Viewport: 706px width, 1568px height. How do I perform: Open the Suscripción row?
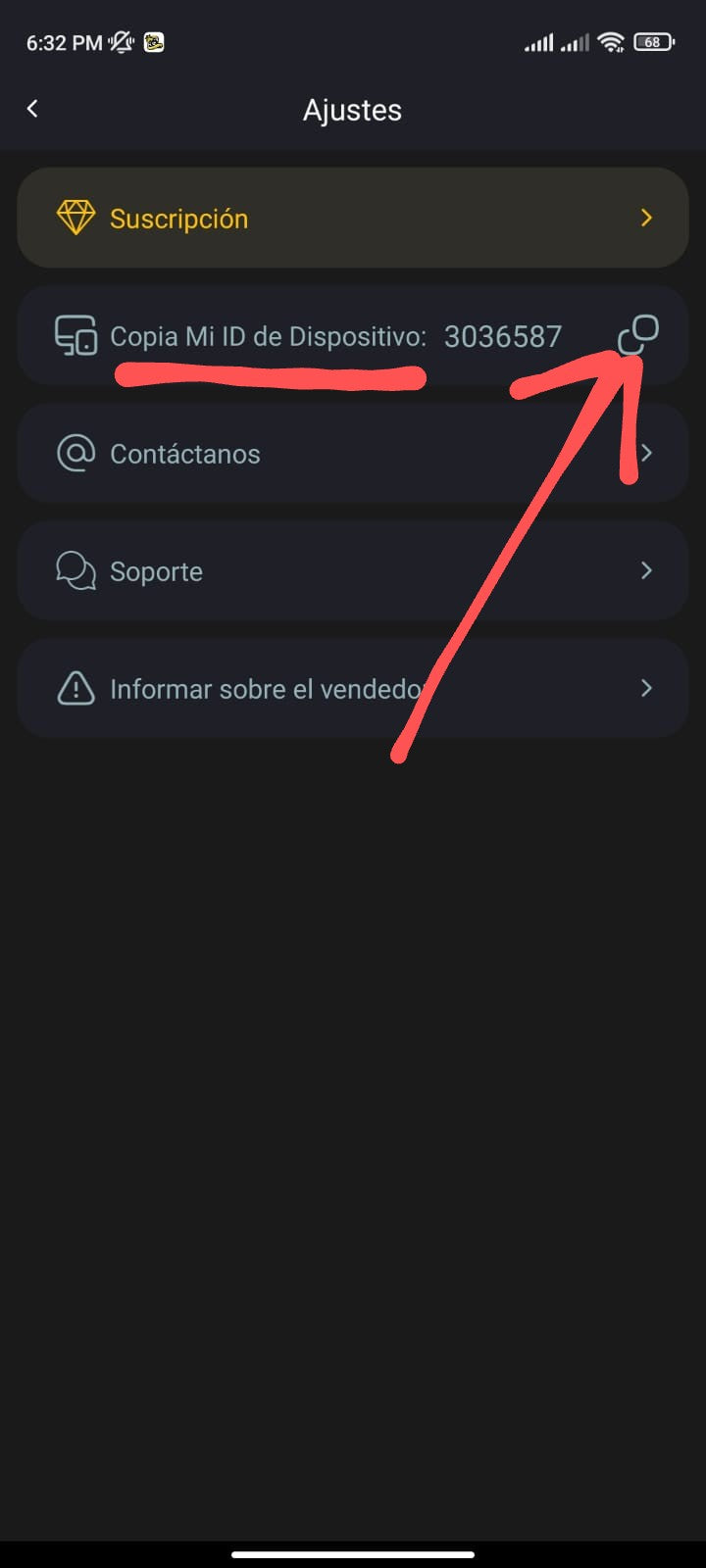[x=353, y=218]
